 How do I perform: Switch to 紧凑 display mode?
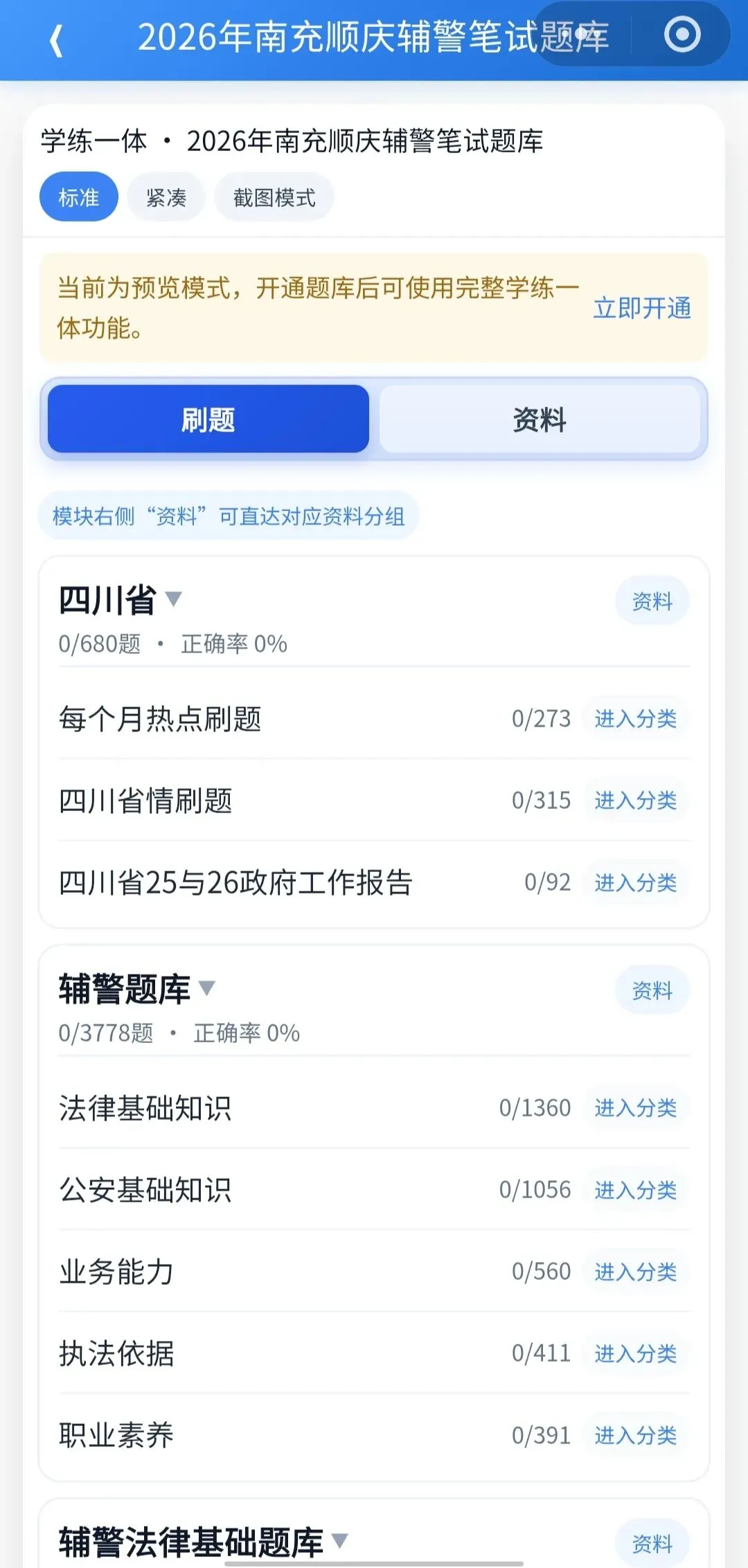pos(166,197)
